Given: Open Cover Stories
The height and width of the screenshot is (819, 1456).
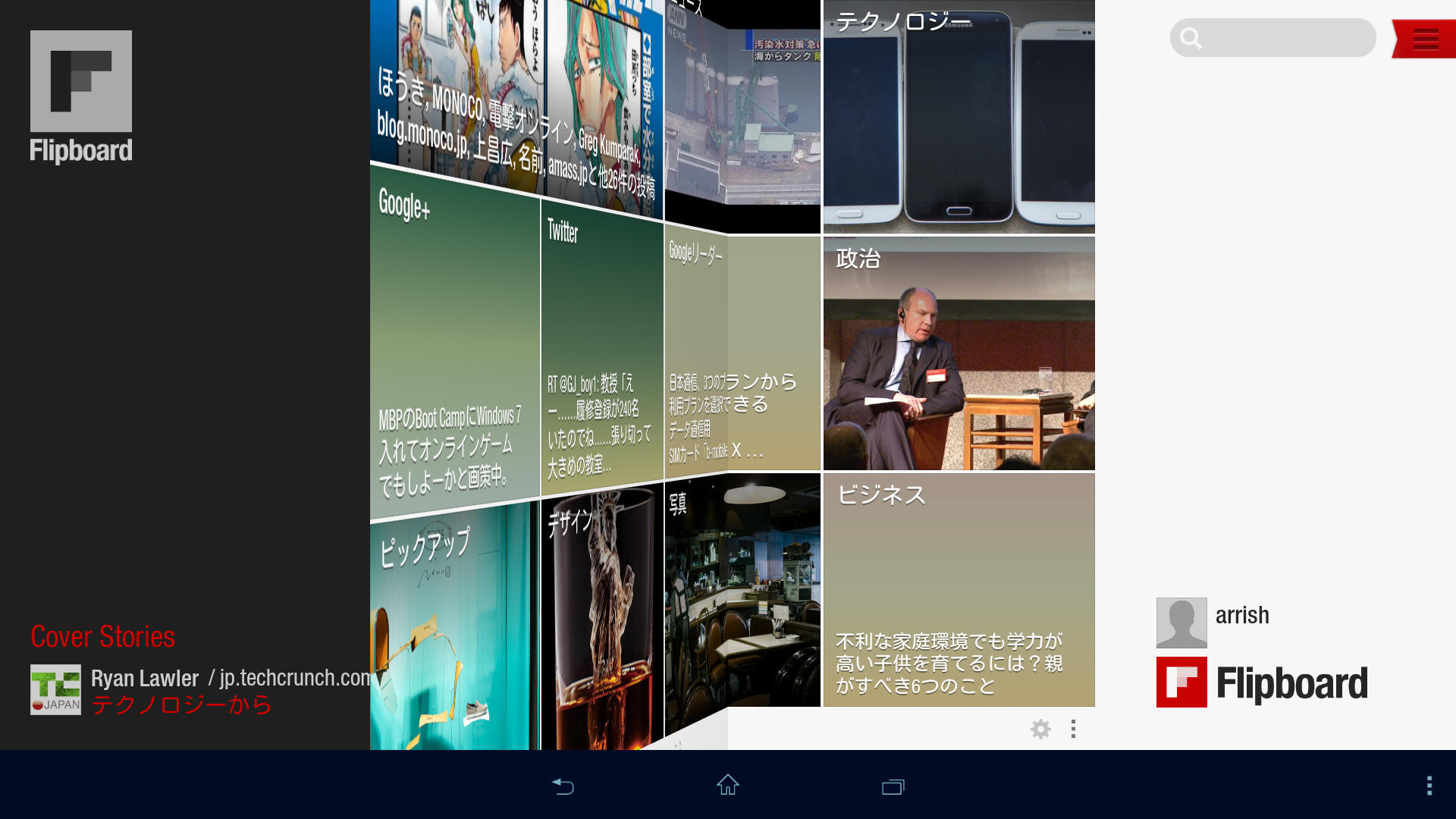Looking at the screenshot, I should tap(102, 636).
